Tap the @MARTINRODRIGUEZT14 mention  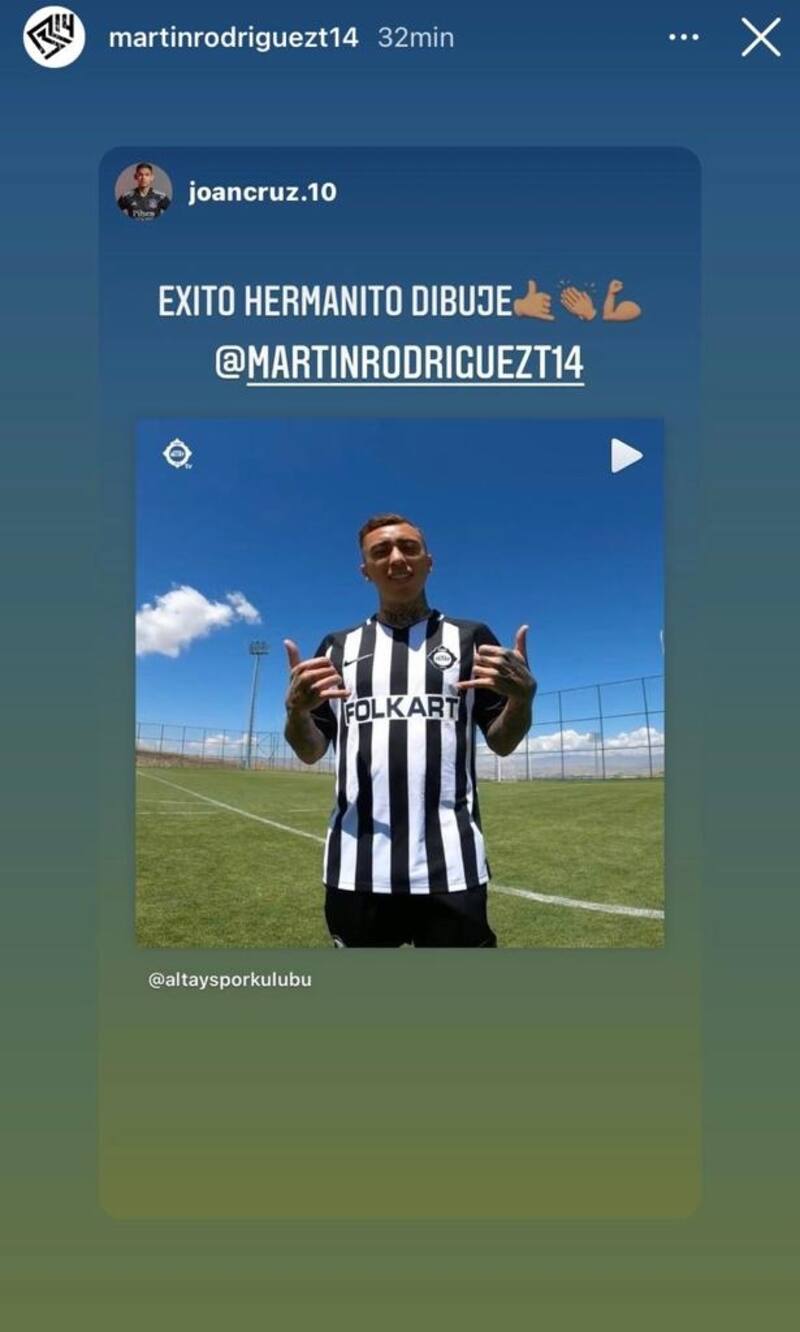[x=399, y=362]
